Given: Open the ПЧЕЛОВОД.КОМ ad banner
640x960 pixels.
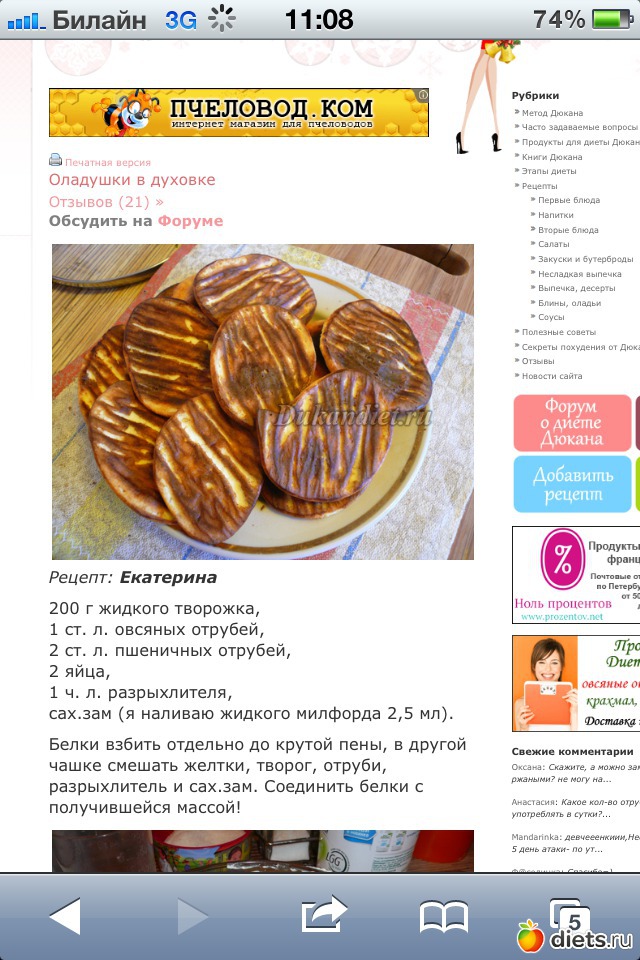Looking at the screenshot, I should 238,112.
